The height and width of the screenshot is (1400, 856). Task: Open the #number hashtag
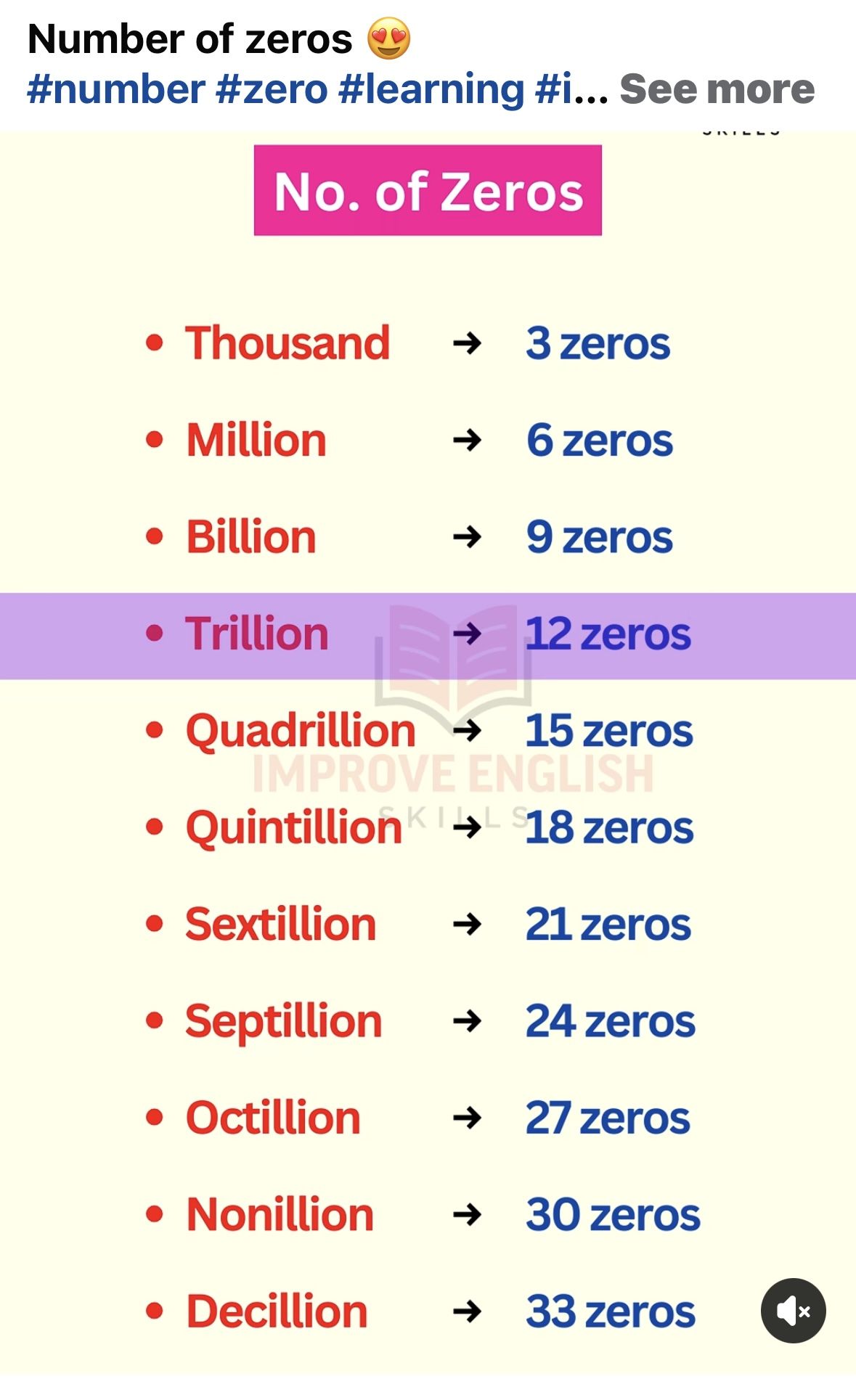click(116, 89)
